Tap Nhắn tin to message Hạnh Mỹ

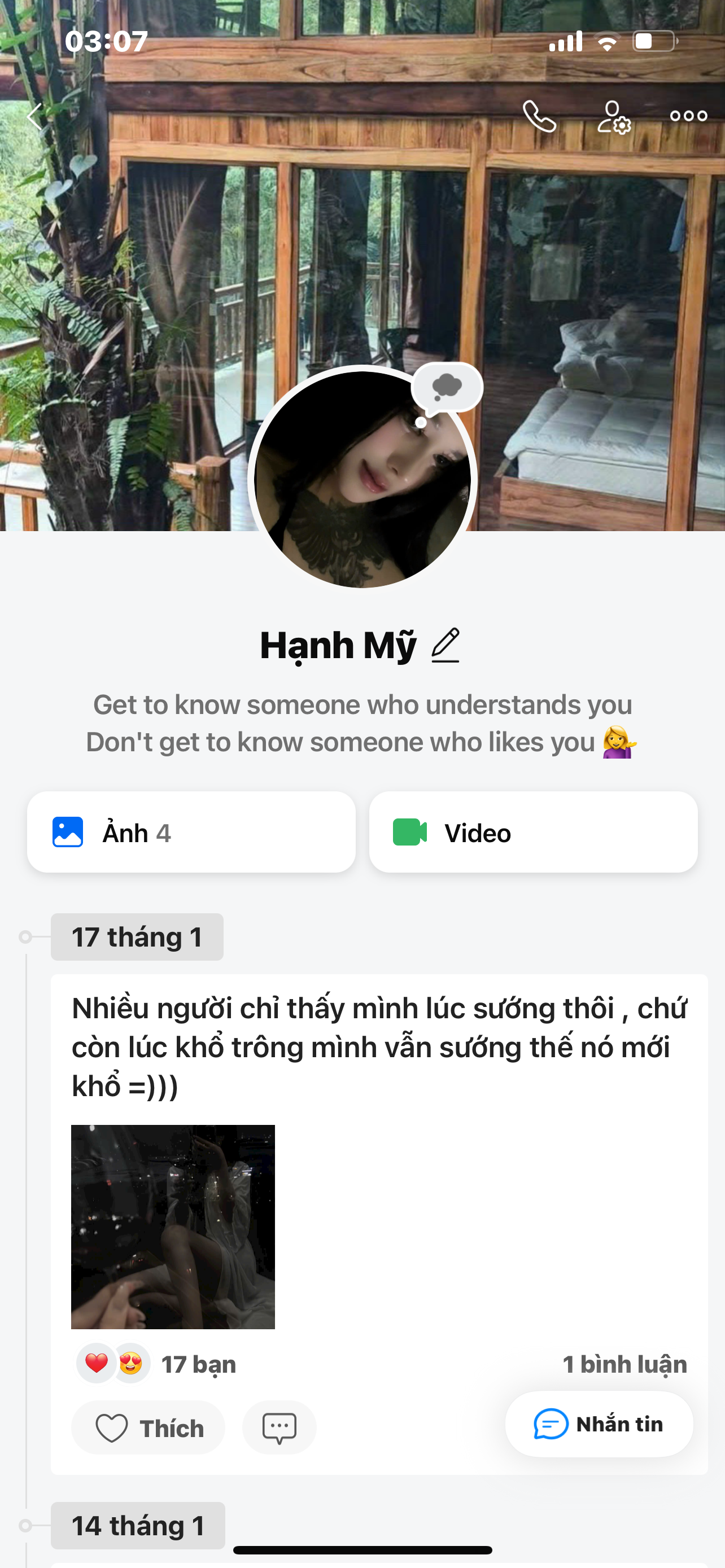click(599, 1424)
